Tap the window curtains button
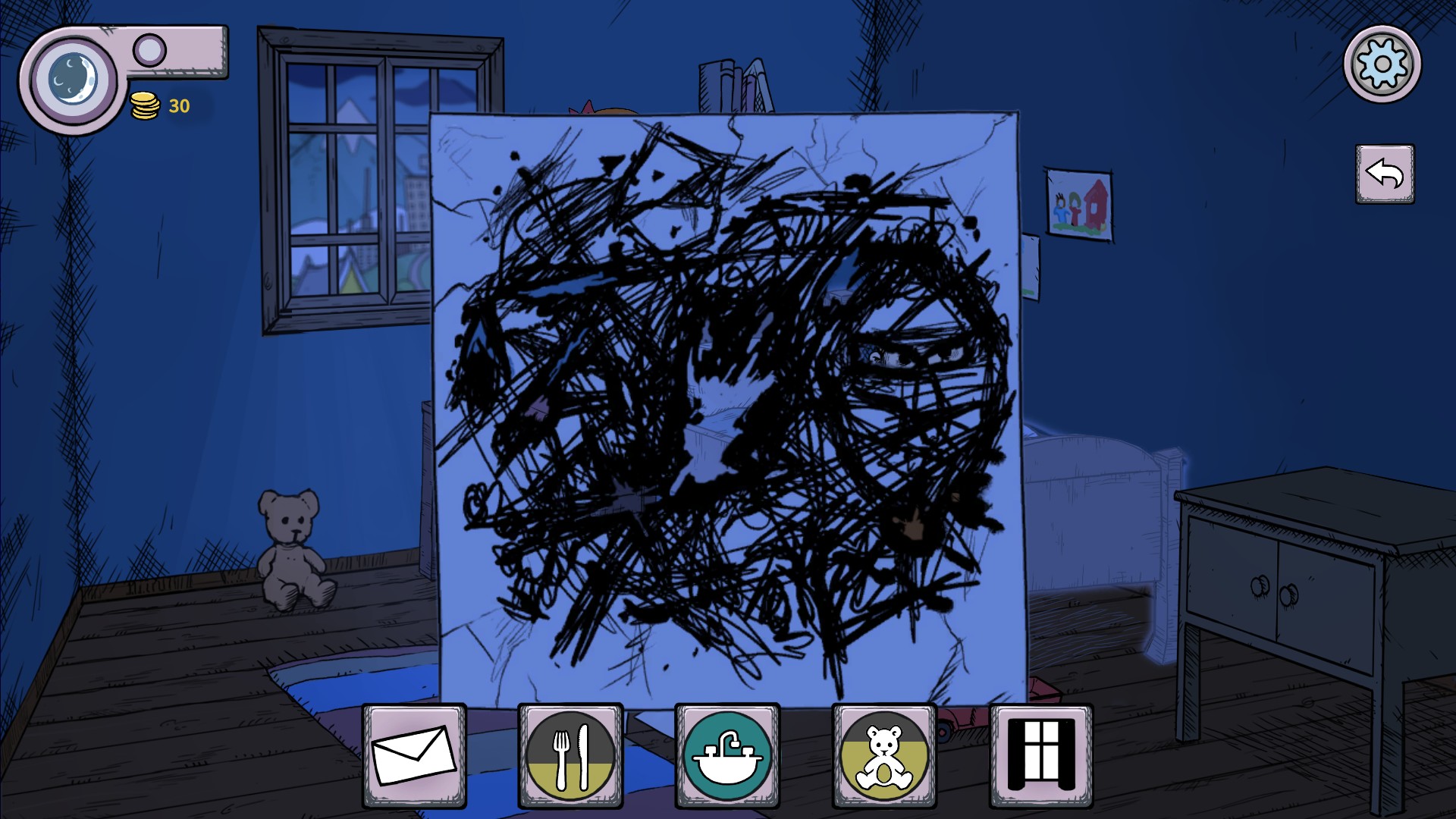The height and width of the screenshot is (819, 1456). (x=1041, y=756)
